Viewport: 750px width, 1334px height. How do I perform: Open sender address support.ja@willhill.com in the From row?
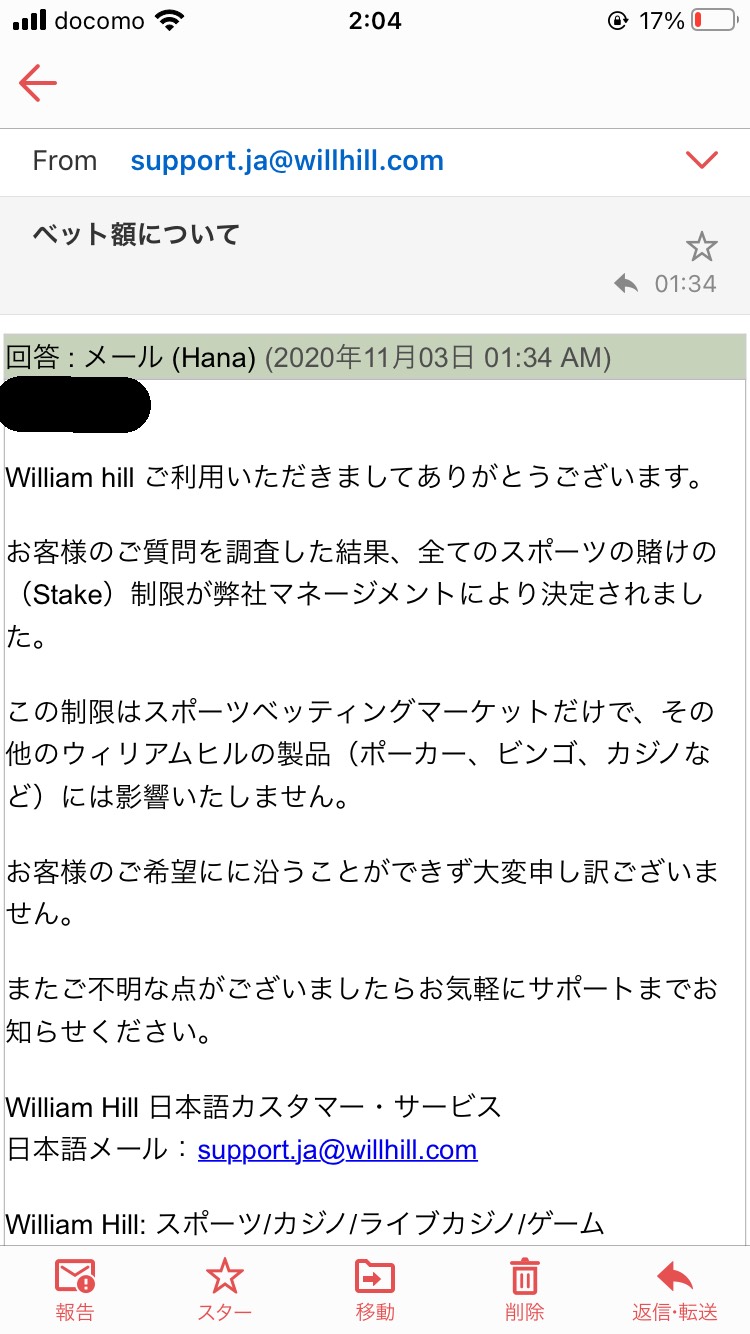[287, 161]
